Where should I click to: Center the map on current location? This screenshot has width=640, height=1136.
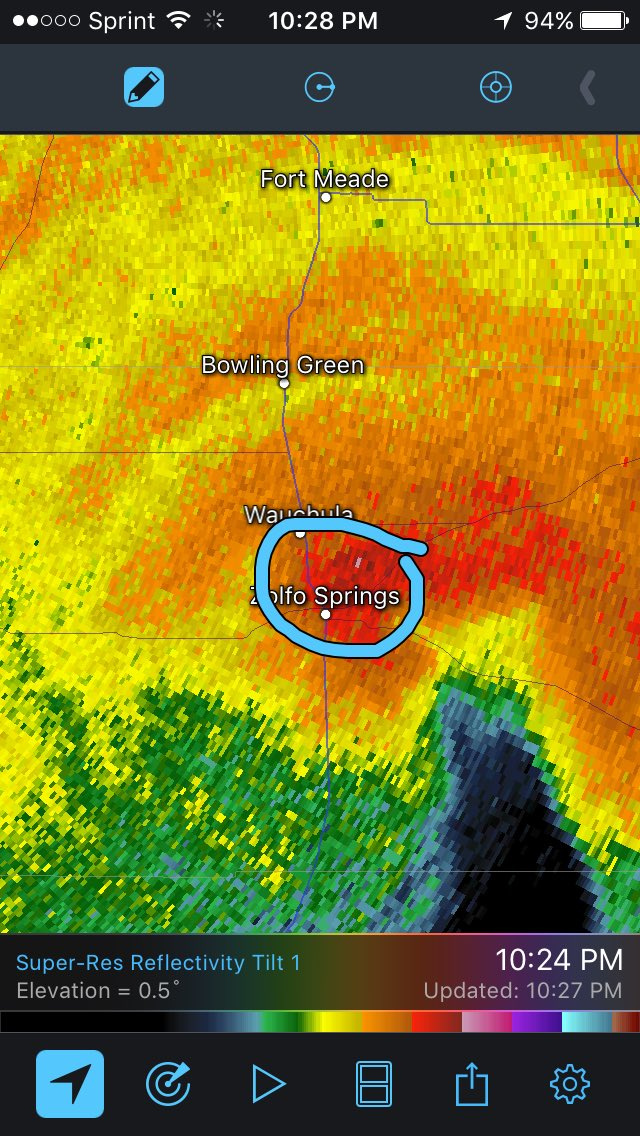pyautogui.click(x=70, y=1084)
